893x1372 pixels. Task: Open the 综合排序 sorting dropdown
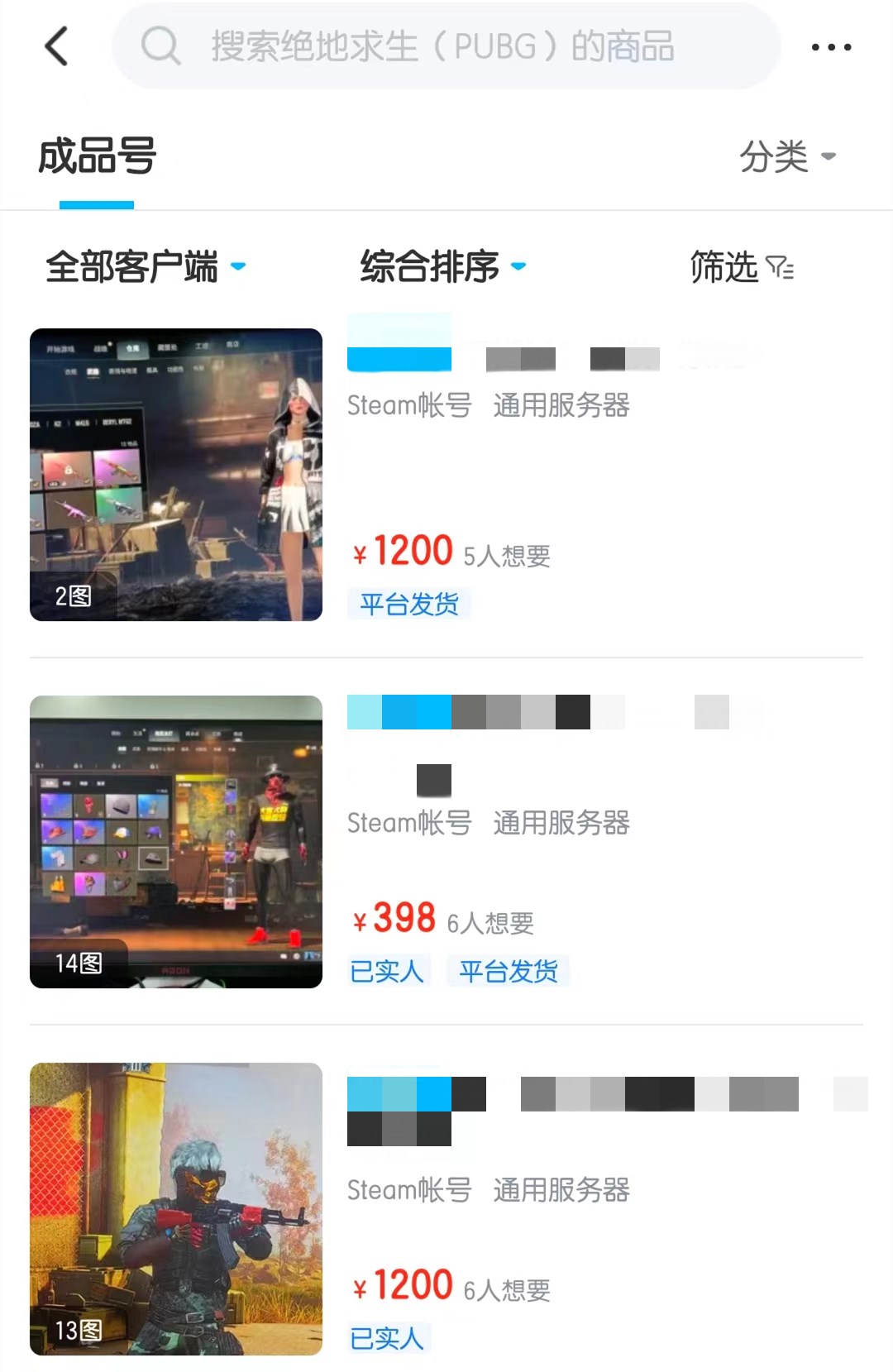pos(442,267)
